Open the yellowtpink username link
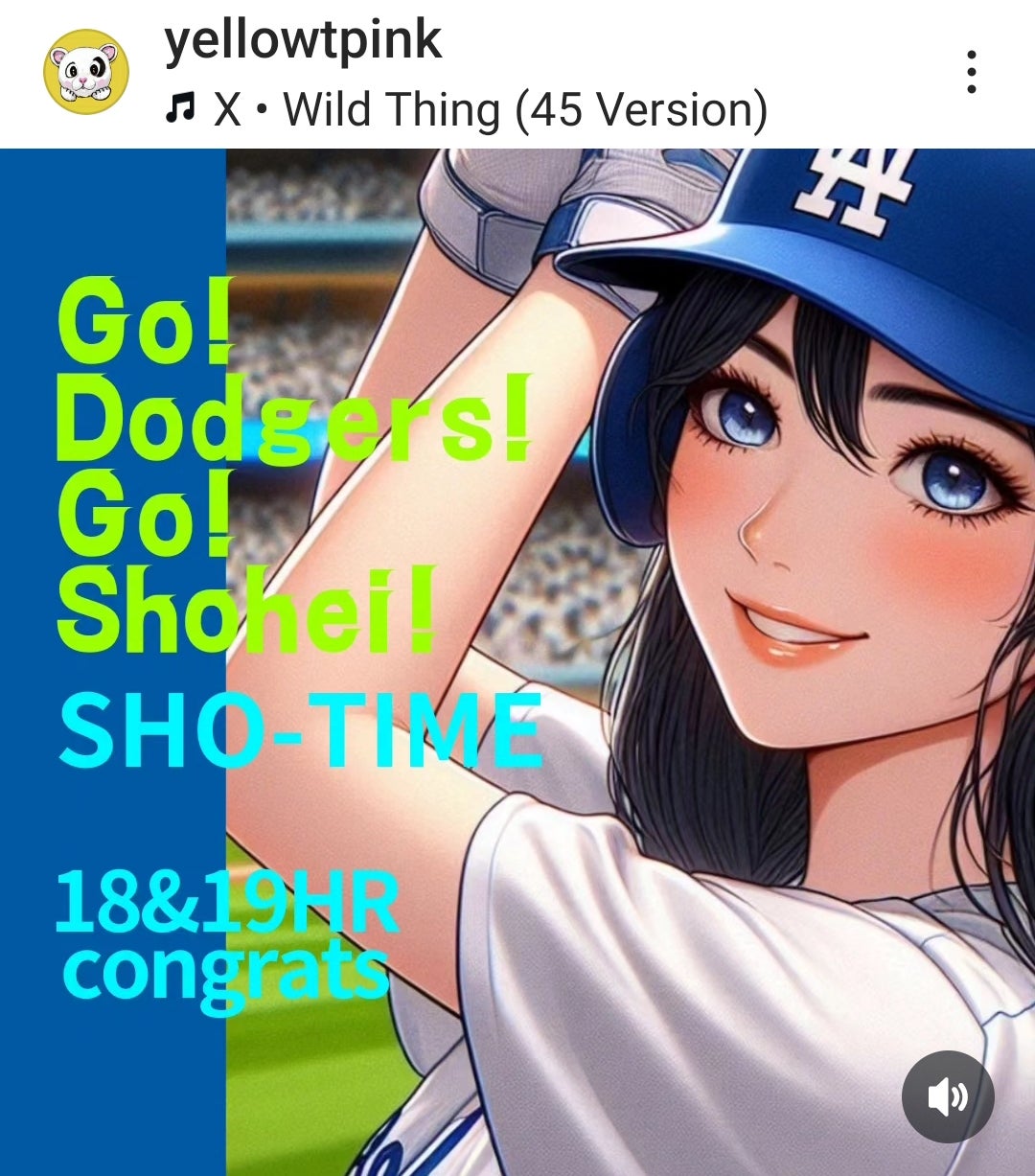Screen dimensions: 1035x1176 (303, 42)
